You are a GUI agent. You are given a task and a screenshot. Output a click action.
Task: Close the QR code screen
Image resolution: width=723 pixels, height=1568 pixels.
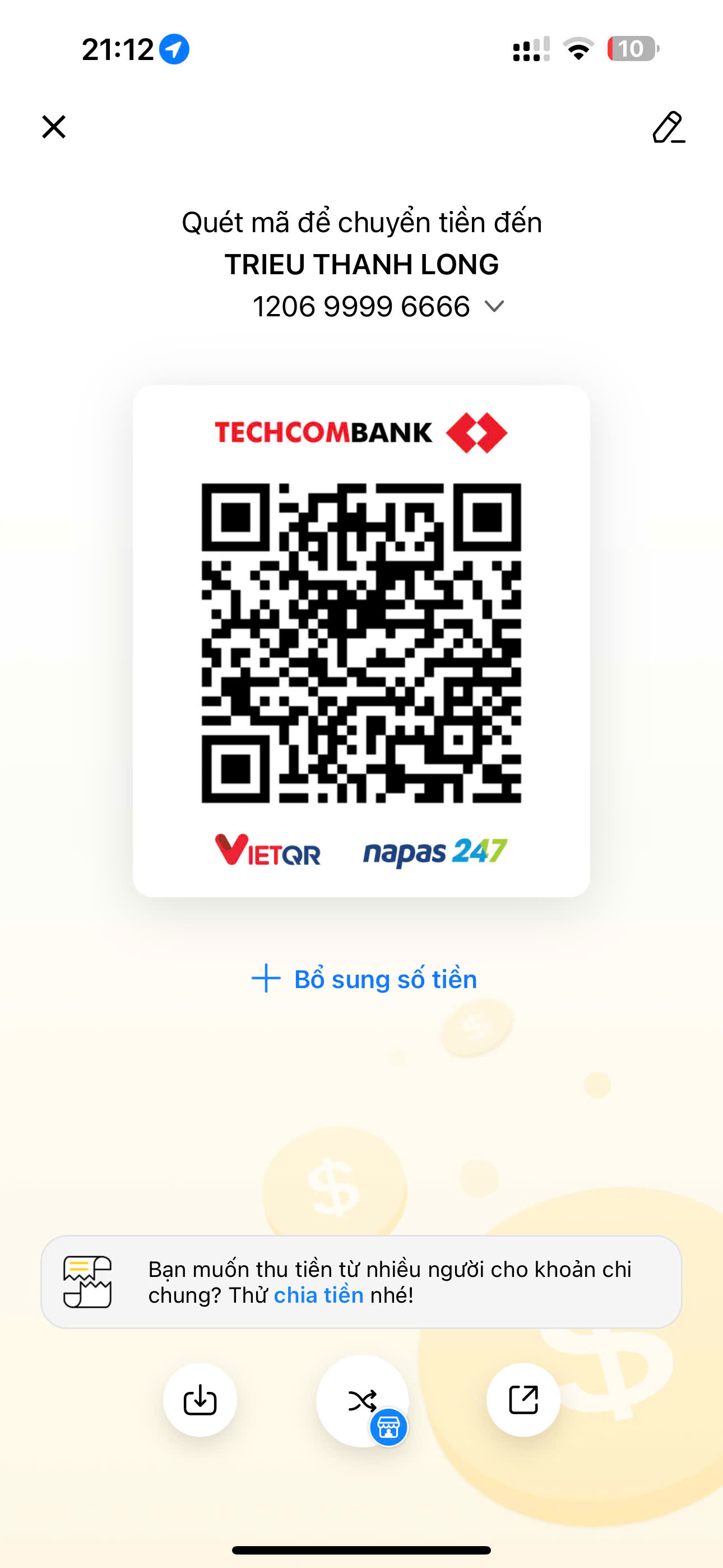click(x=54, y=127)
